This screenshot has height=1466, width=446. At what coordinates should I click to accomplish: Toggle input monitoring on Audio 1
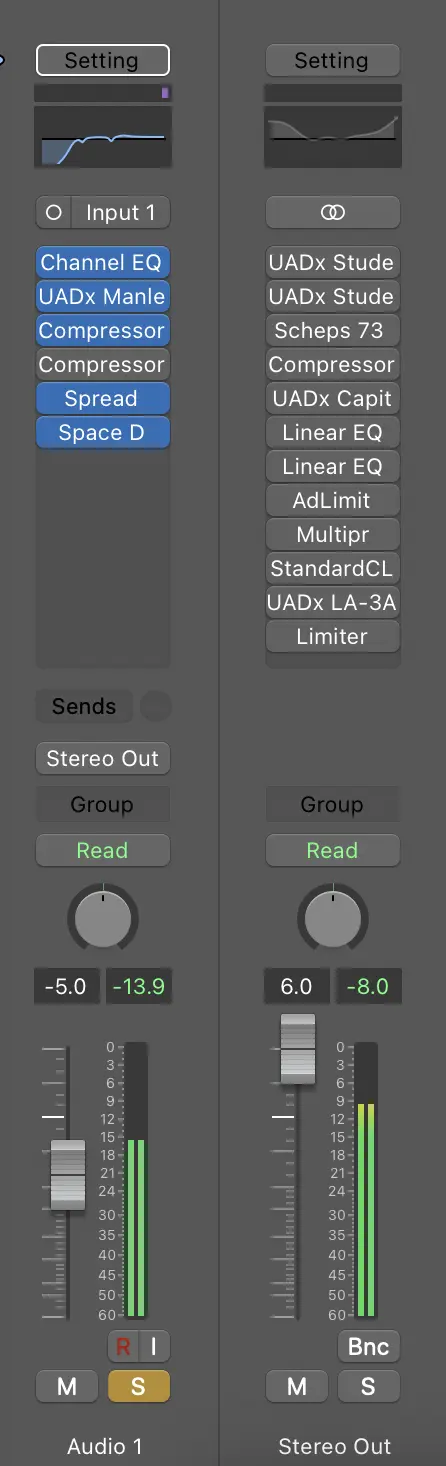tap(154, 1346)
